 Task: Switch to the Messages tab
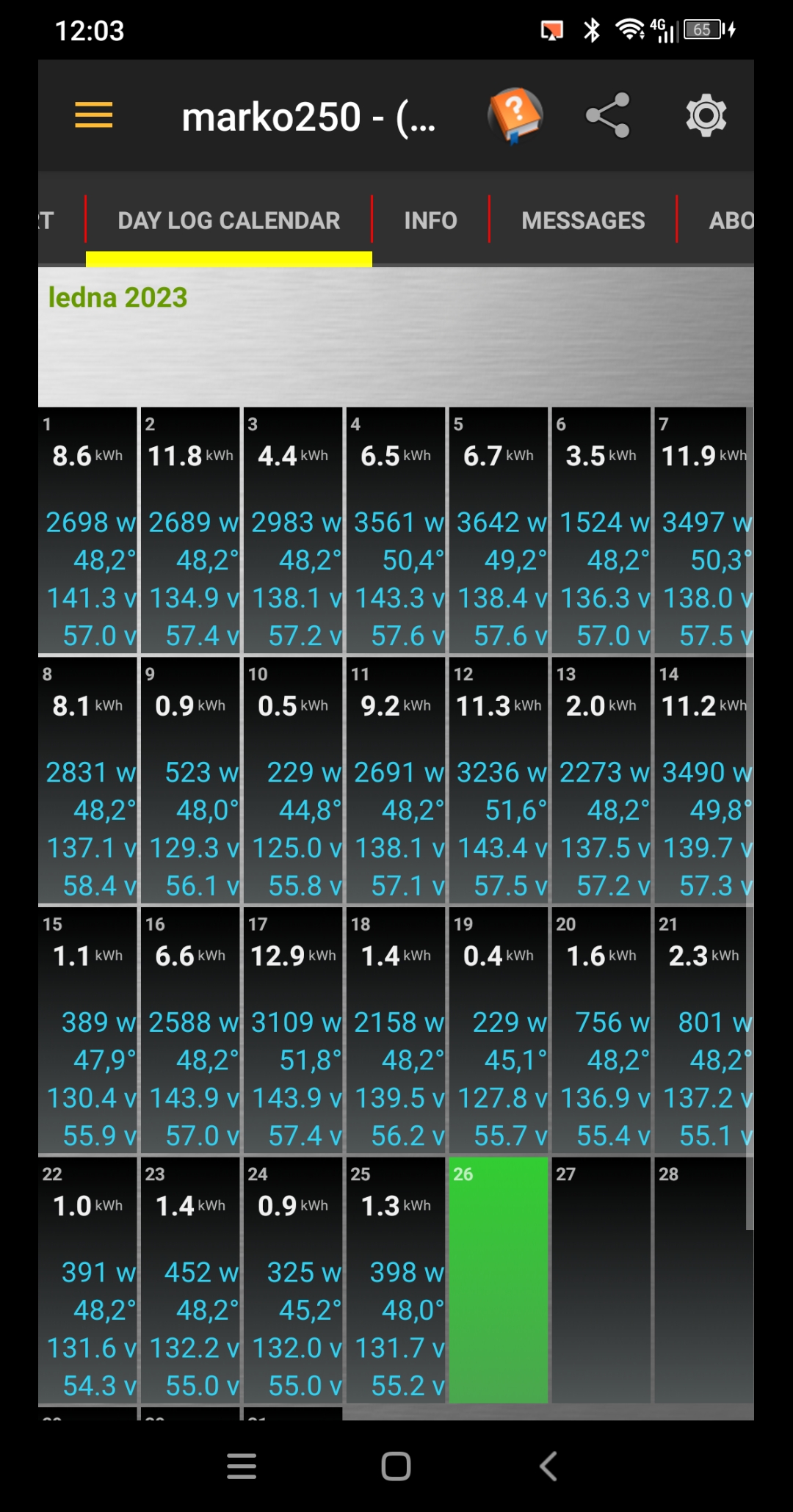pyautogui.click(x=583, y=220)
